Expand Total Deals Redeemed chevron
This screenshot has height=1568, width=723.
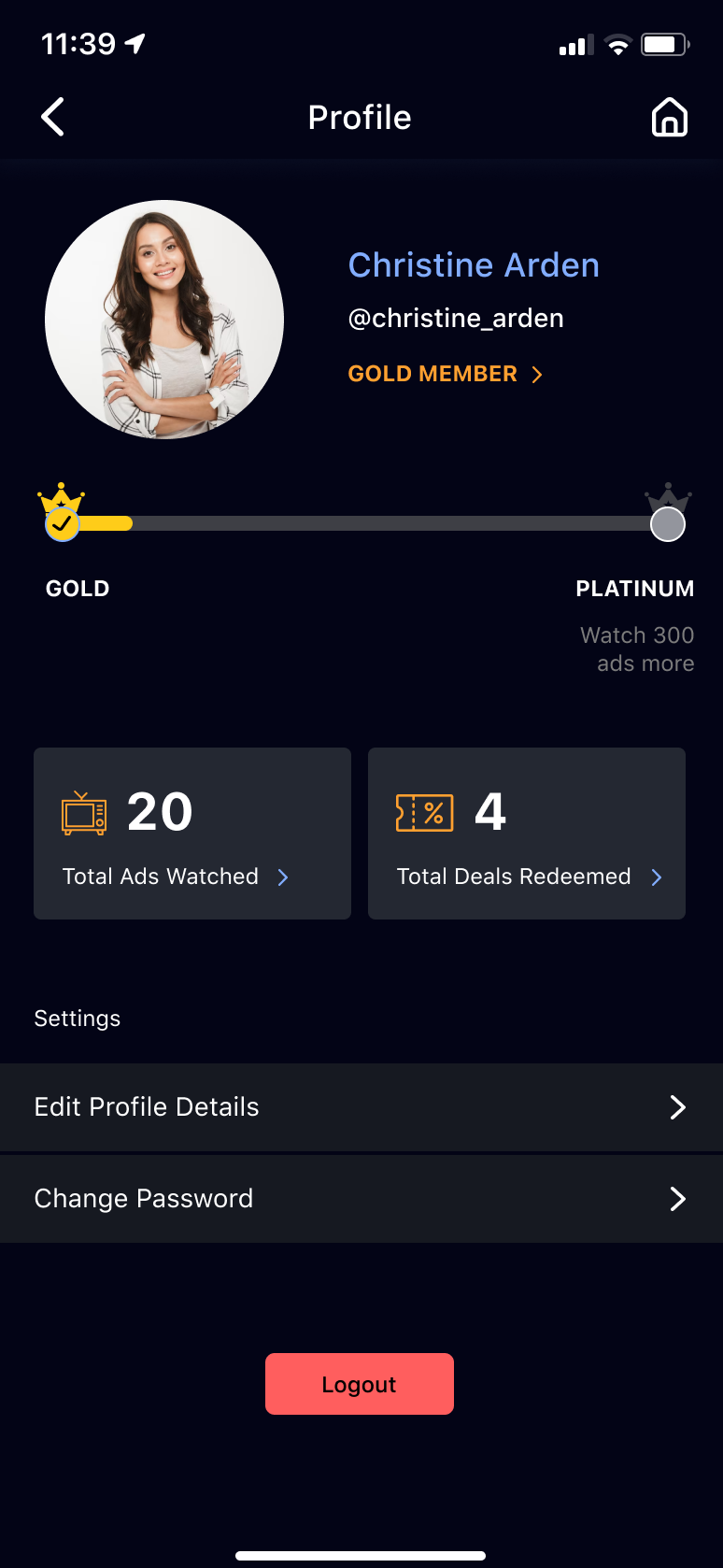pos(656,877)
